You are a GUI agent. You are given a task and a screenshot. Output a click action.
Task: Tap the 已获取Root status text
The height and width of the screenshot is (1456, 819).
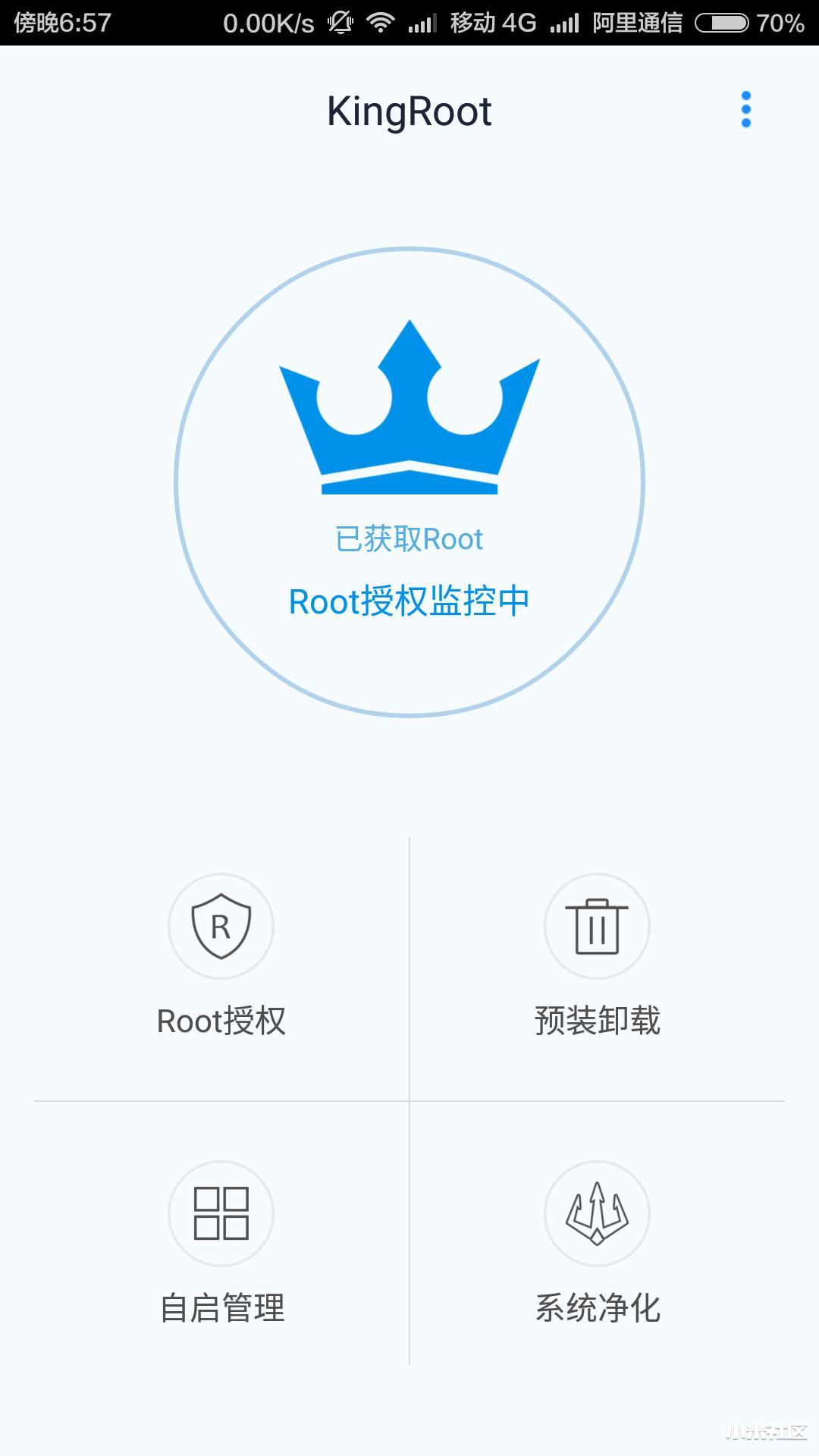tap(409, 538)
